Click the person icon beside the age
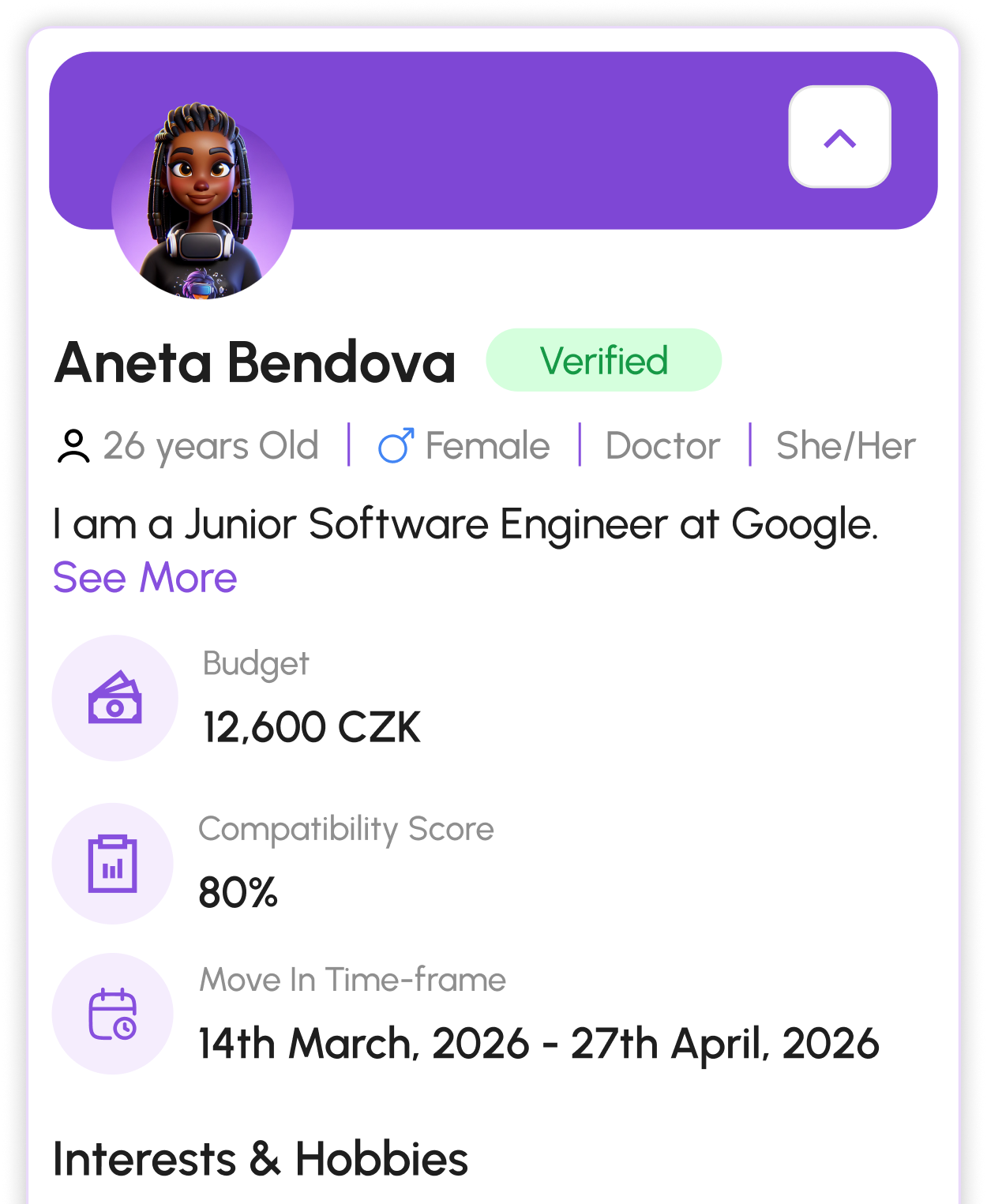Screen dimensions: 987x1204 (x=73, y=445)
